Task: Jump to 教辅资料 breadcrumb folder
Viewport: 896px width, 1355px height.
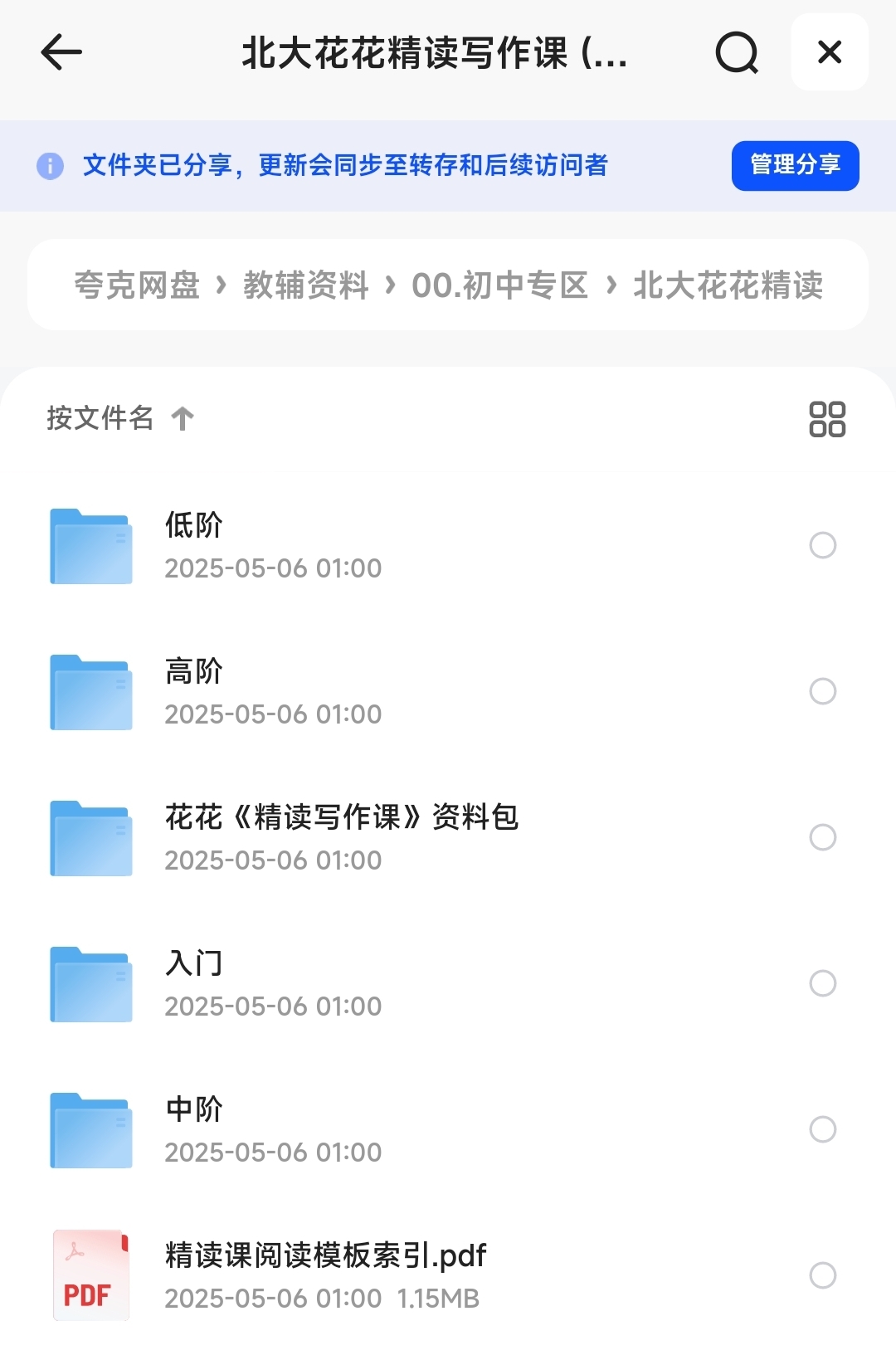Action: (306, 285)
